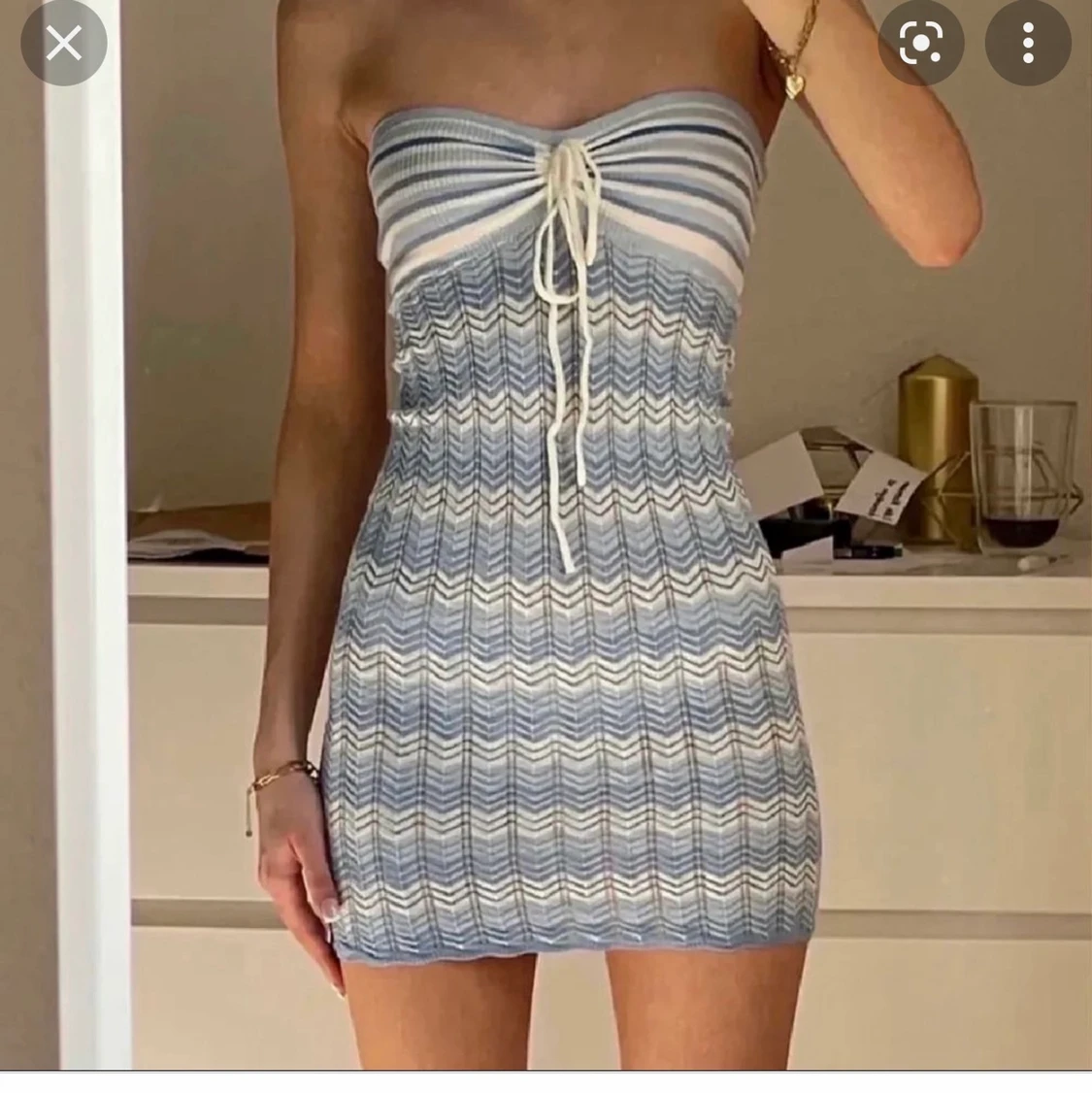Open the three-dot overflow menu
The width and height of the screenshot is (1092, 1093).
tap(1028, 44)
